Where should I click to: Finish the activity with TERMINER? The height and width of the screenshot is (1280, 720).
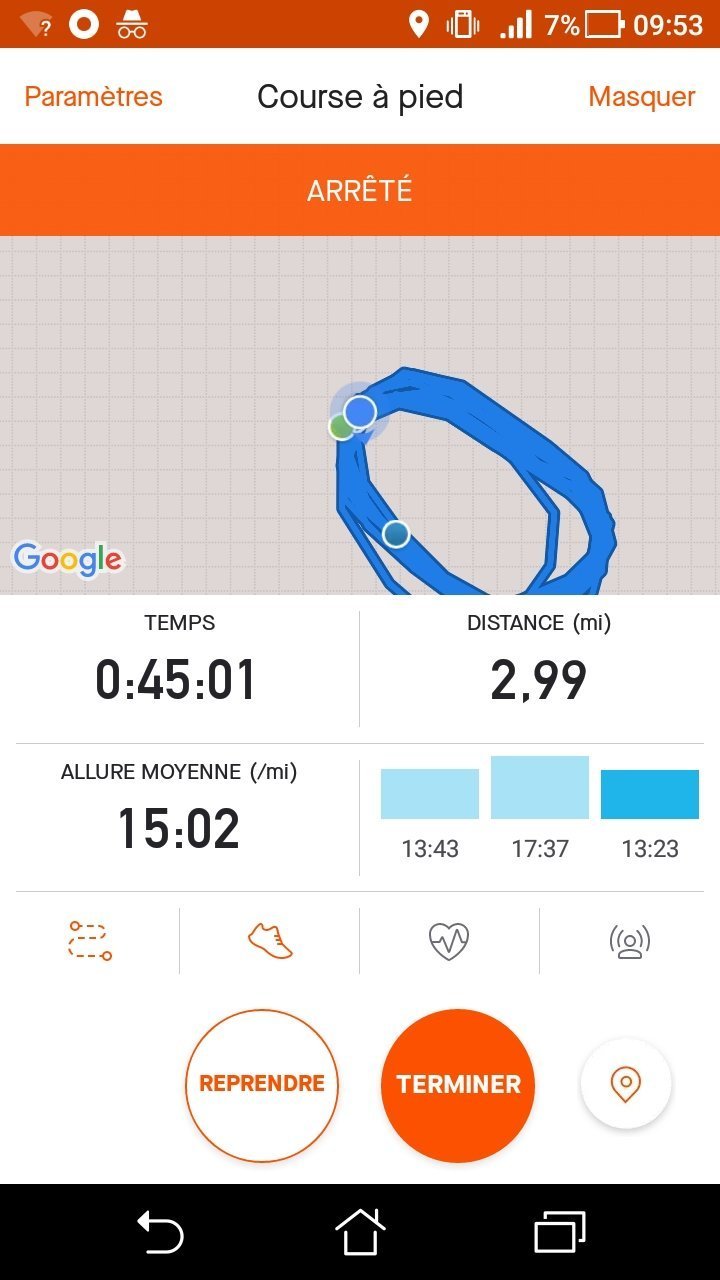click(458, 1084)
